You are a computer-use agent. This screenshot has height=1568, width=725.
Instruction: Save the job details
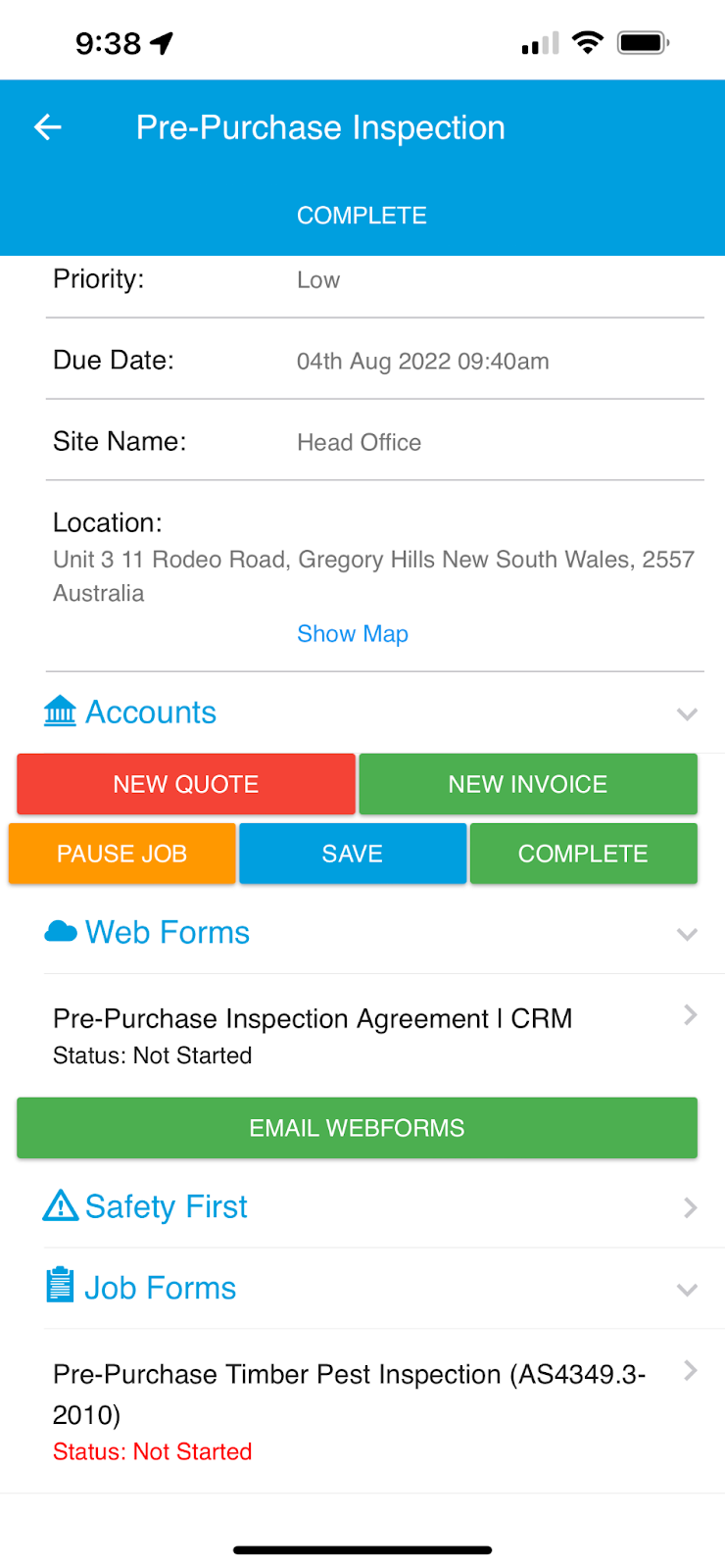(x=353, y=854)
